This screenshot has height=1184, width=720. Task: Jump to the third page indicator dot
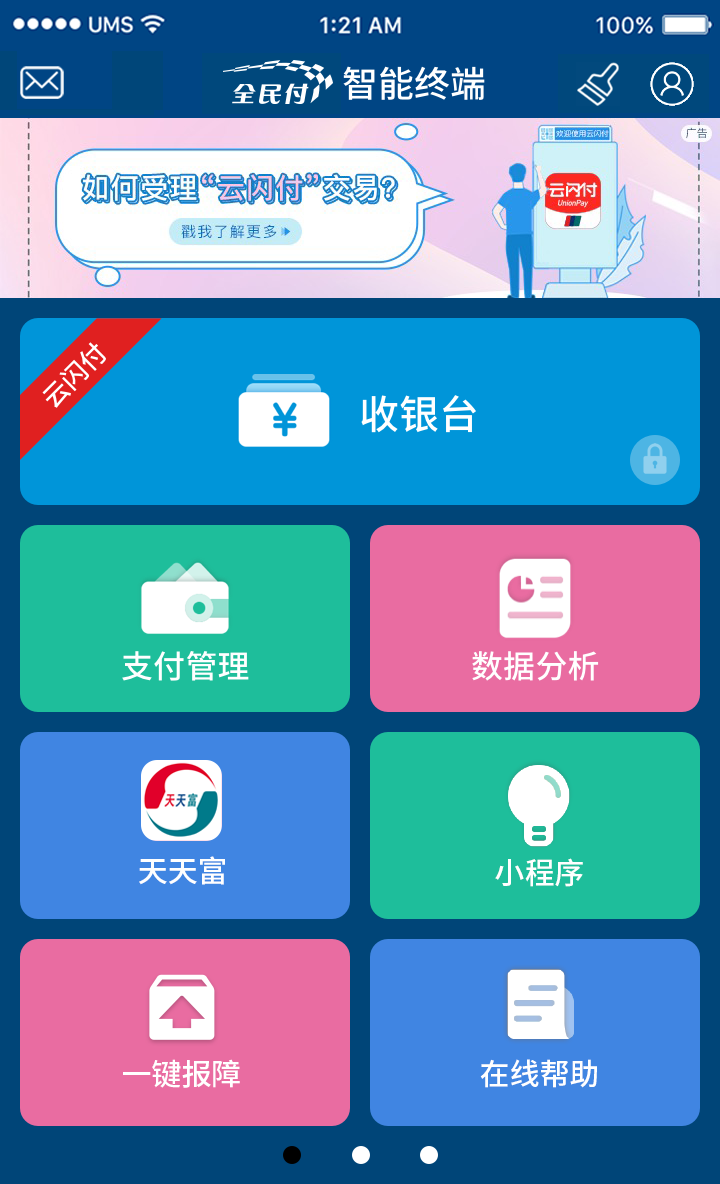click(x=429, y=1155)
